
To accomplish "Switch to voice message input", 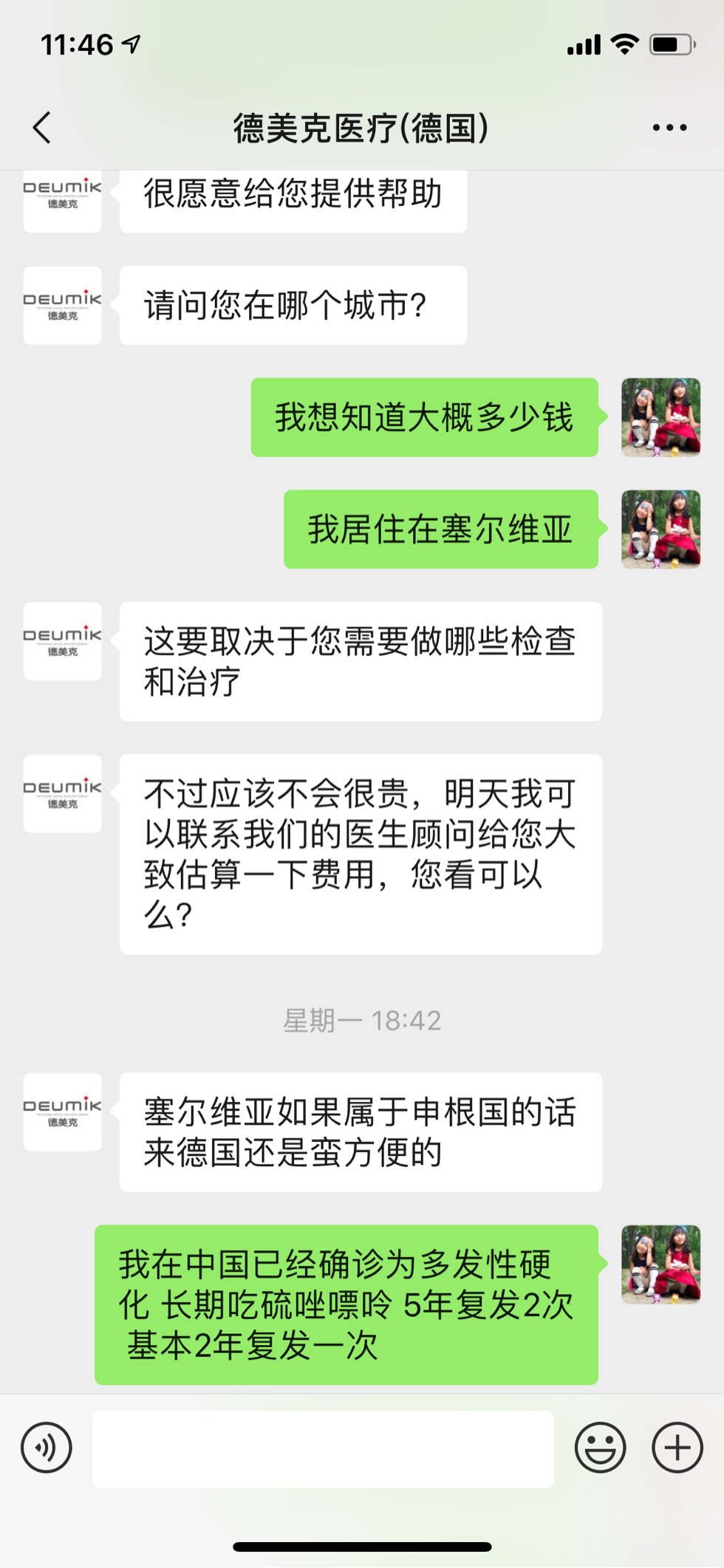I will coord(47,1448).
